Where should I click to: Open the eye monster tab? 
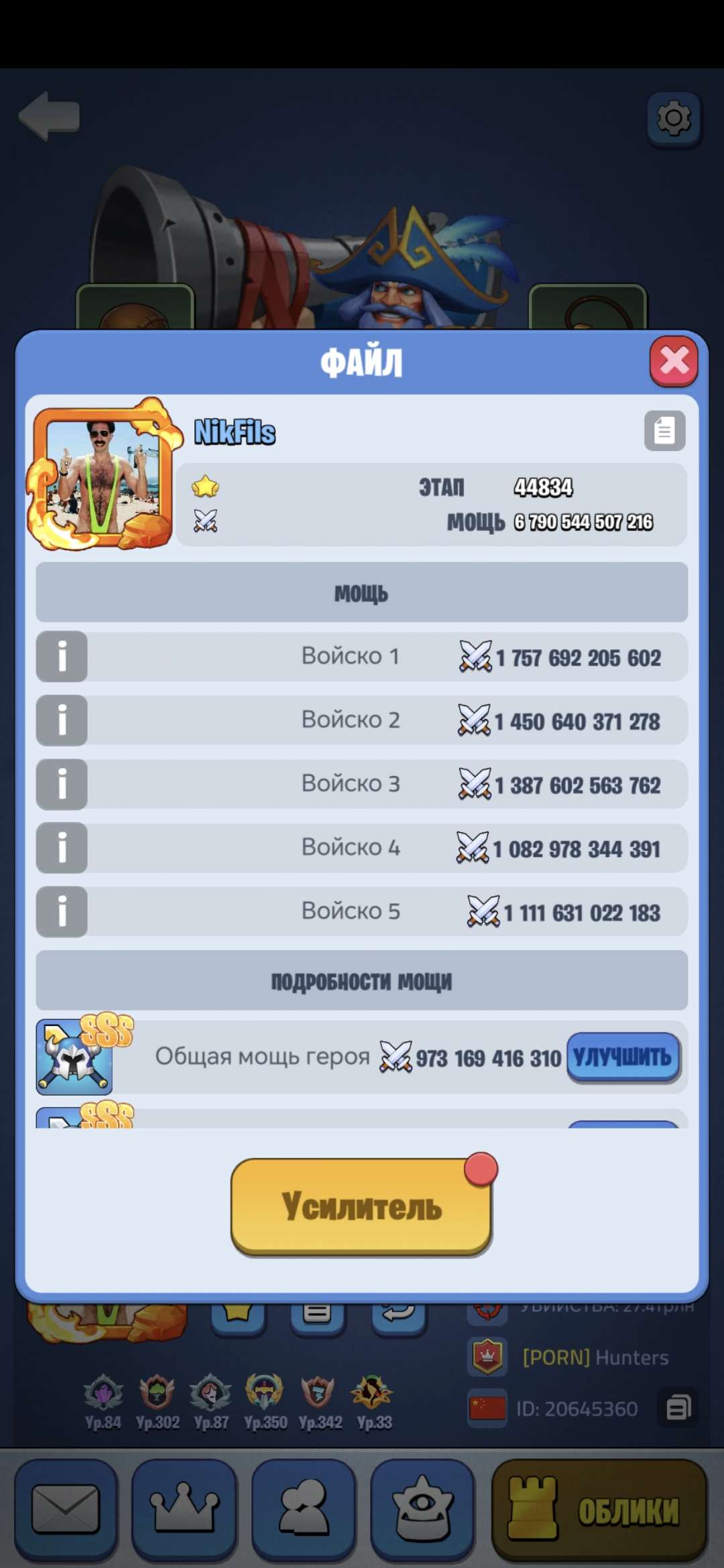422,1509
